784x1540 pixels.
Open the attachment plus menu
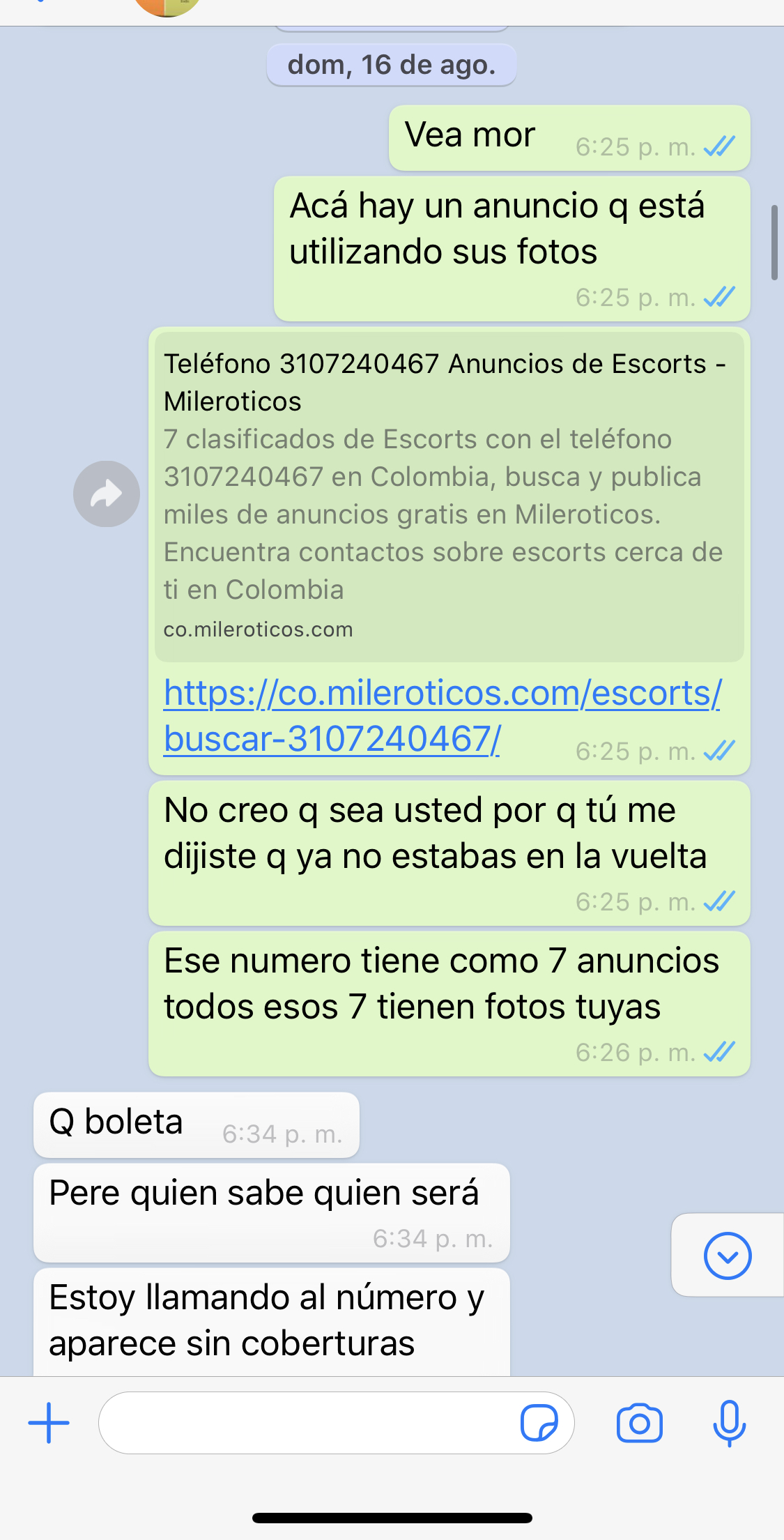point(49,1422)
